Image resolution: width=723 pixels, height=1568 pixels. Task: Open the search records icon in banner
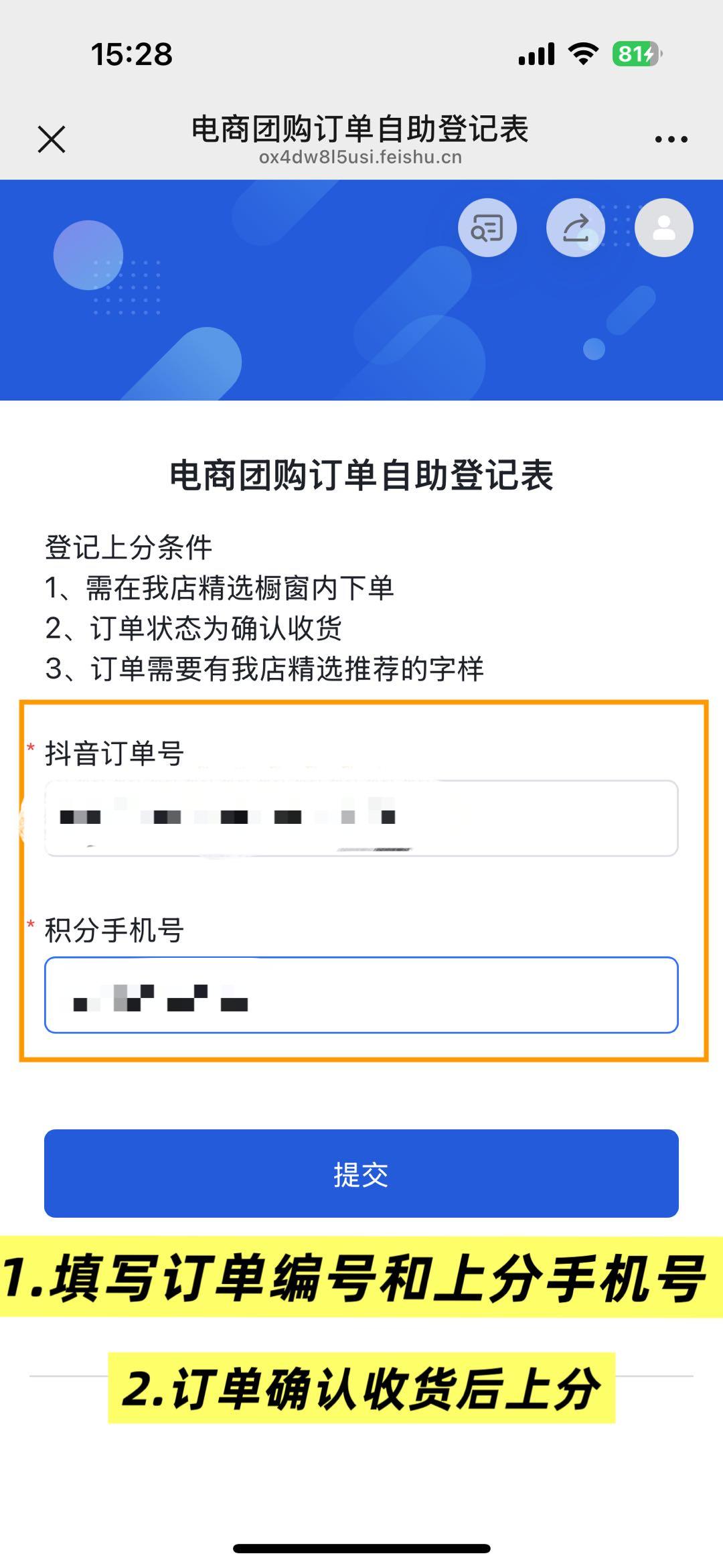click(x=487, y=228)
